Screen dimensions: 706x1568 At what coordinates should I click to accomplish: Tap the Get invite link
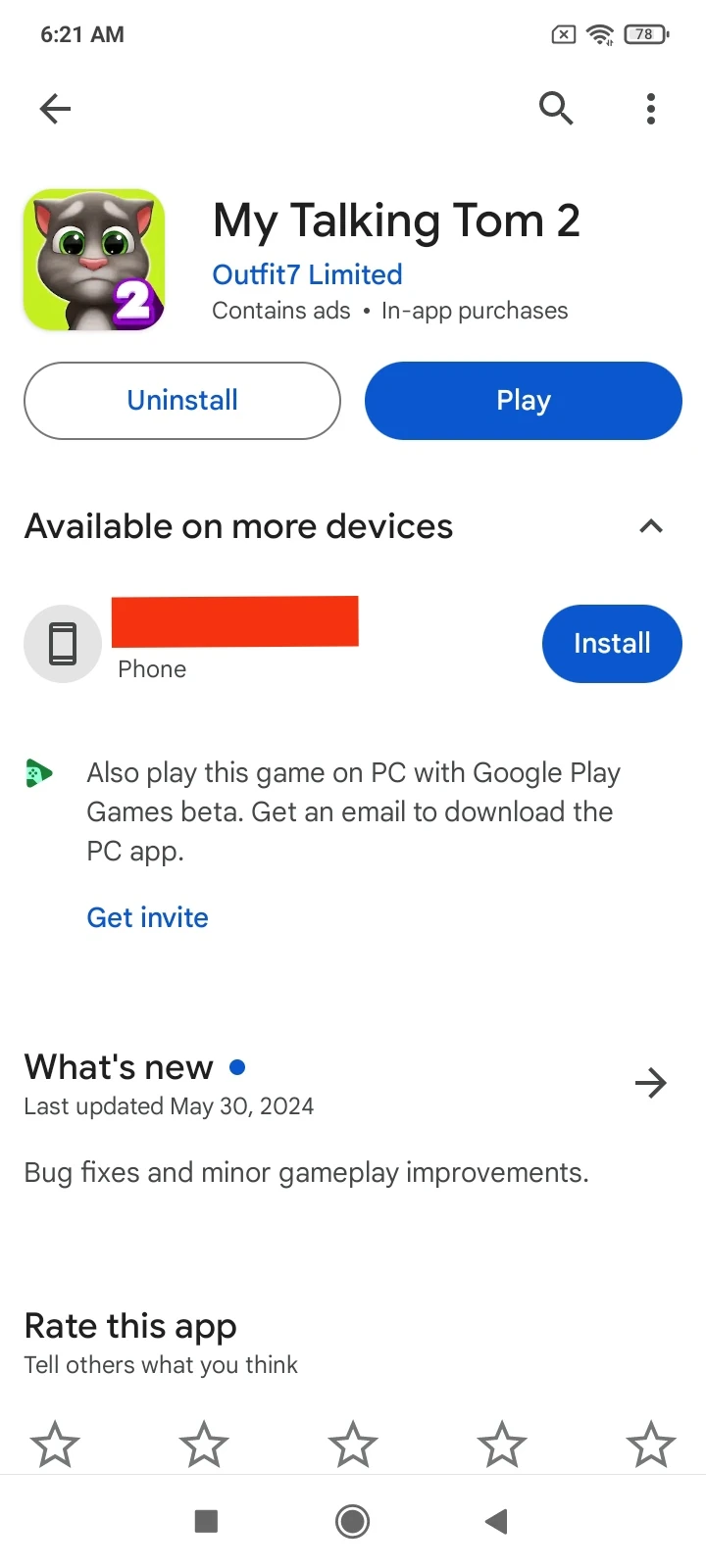coord(148,917)
